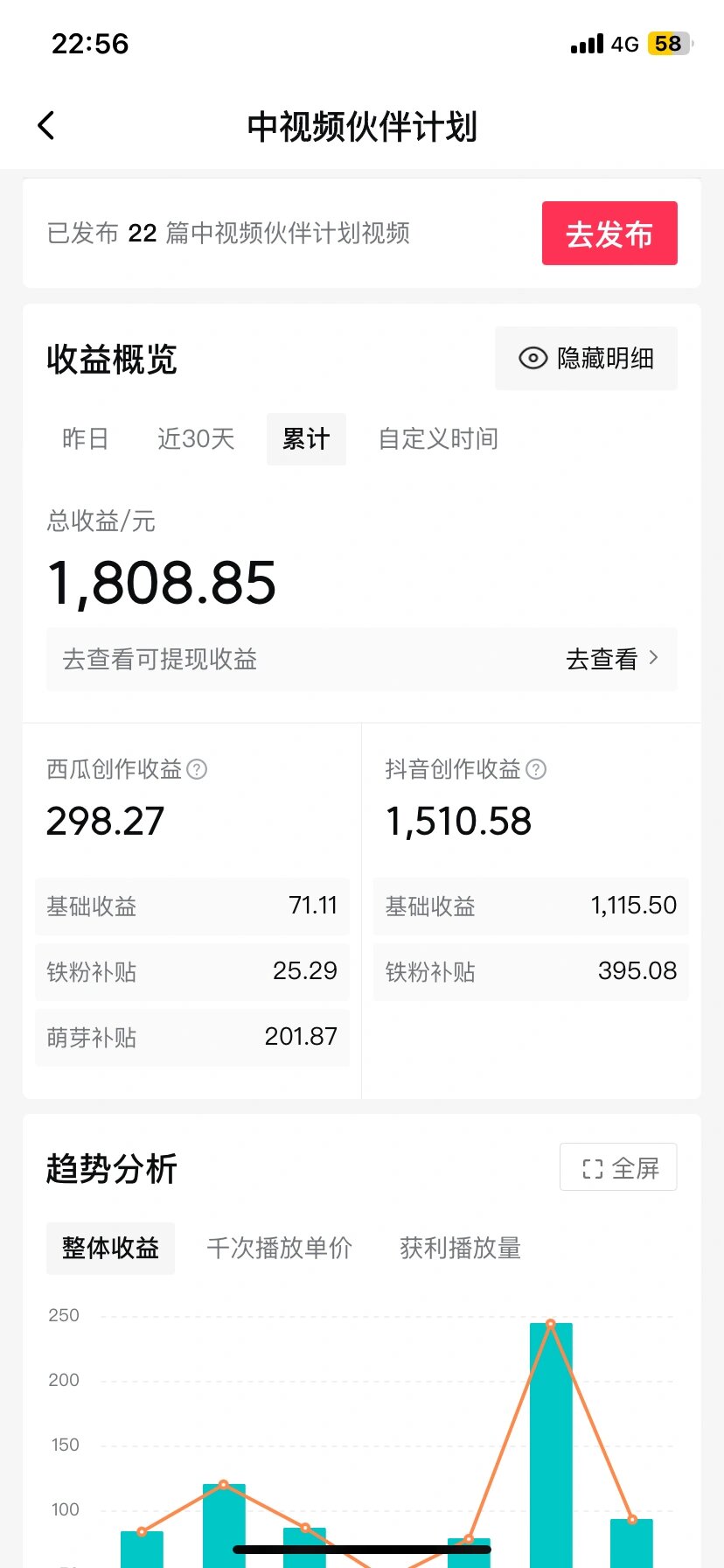Select the 近30天 time range
The image size is (724, 1568).
tap(196, 439)
